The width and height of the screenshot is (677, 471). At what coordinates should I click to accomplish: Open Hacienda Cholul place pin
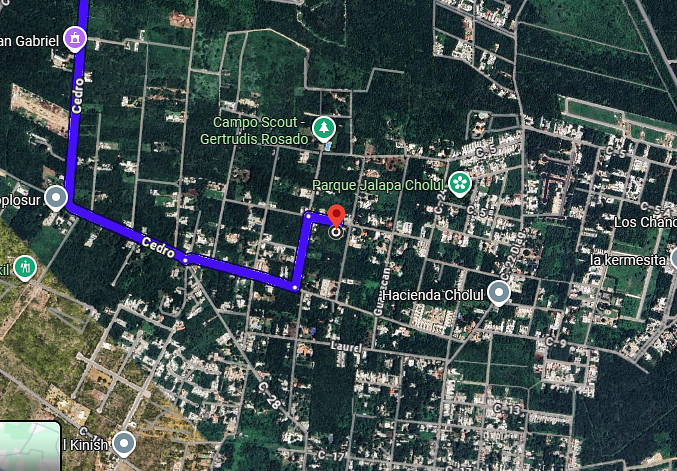click(x=498, y=293)
